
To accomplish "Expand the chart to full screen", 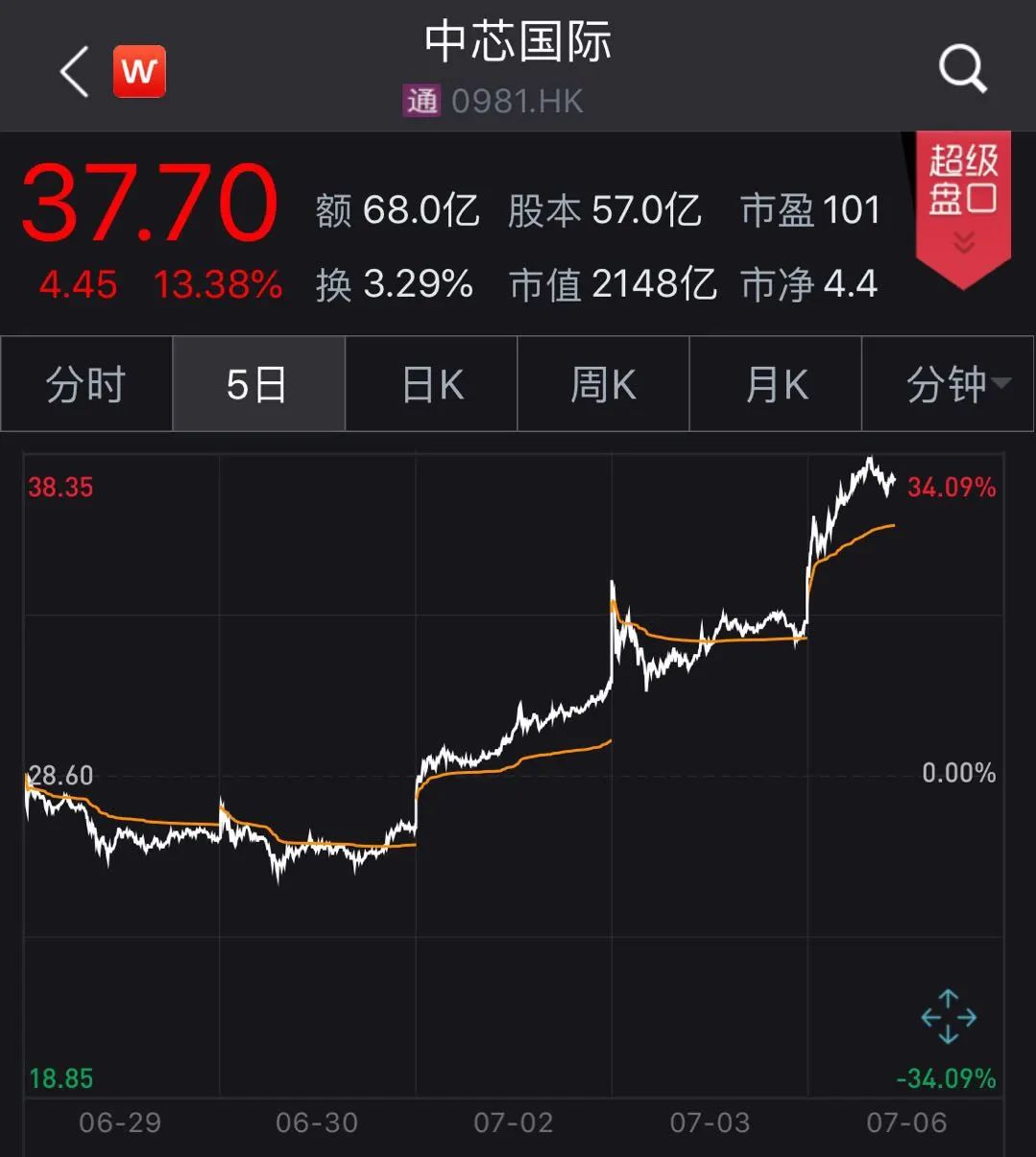I will (948, 1017).
